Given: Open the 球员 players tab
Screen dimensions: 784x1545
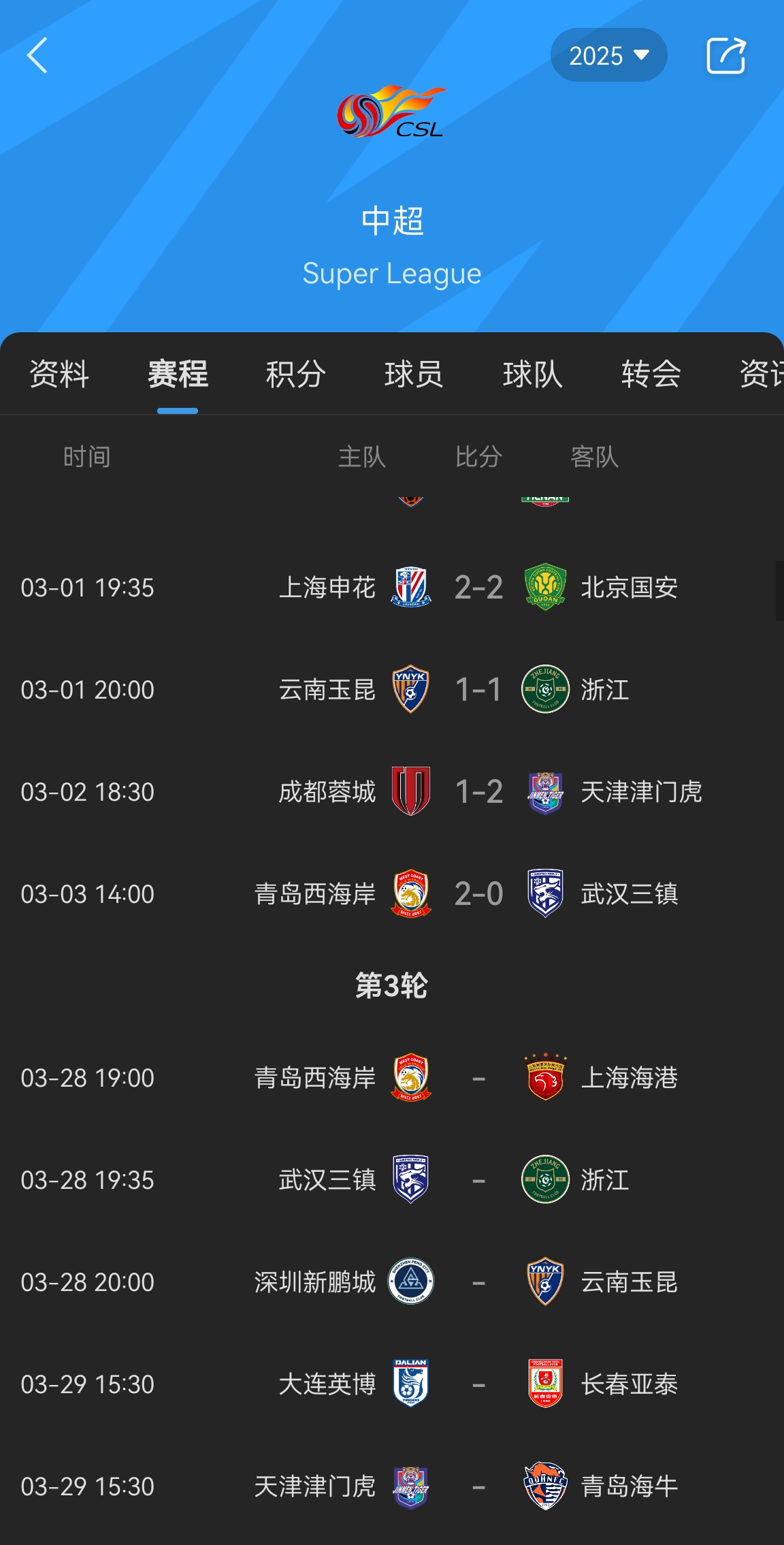Looking at the screenshot, I should (413, 375).
